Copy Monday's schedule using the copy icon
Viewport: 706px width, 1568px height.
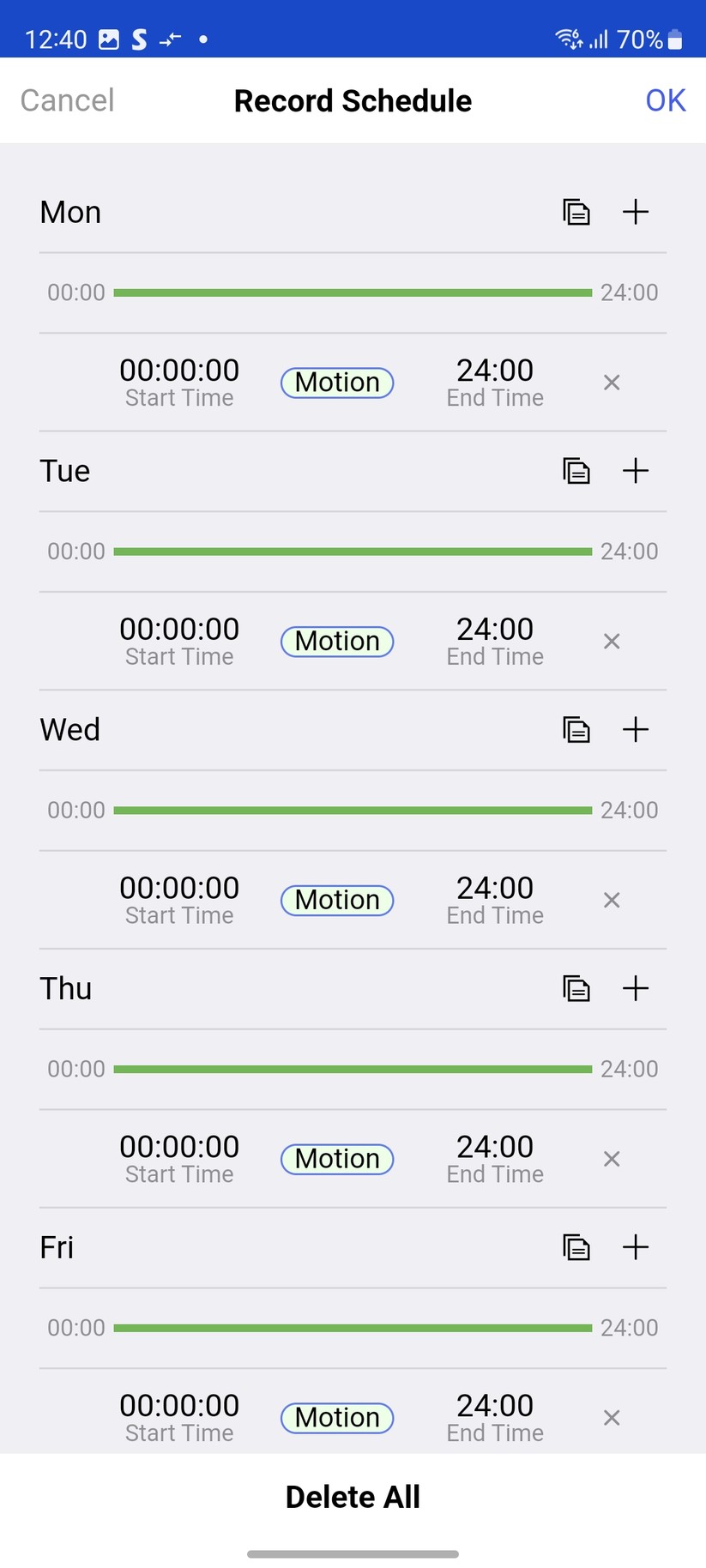pyautogui.click(x=577, y=212)
